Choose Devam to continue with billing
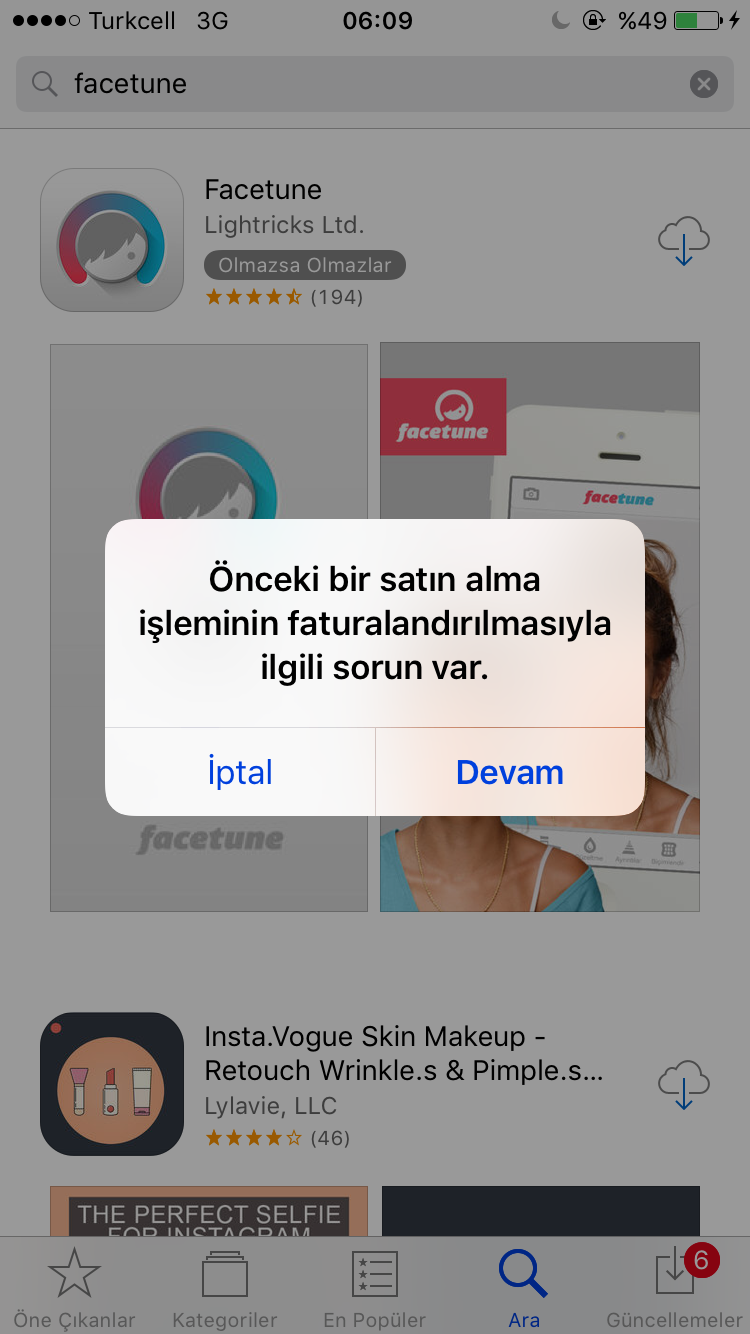750x1334 pixels. [510, 772]
